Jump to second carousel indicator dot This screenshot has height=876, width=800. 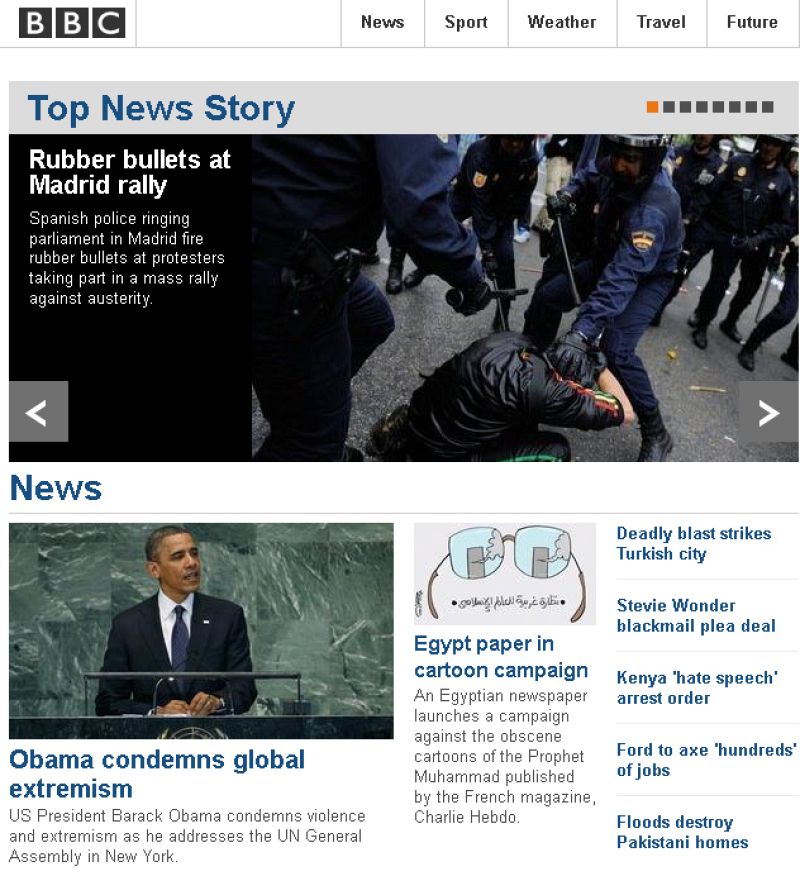(x=668, y=107)
